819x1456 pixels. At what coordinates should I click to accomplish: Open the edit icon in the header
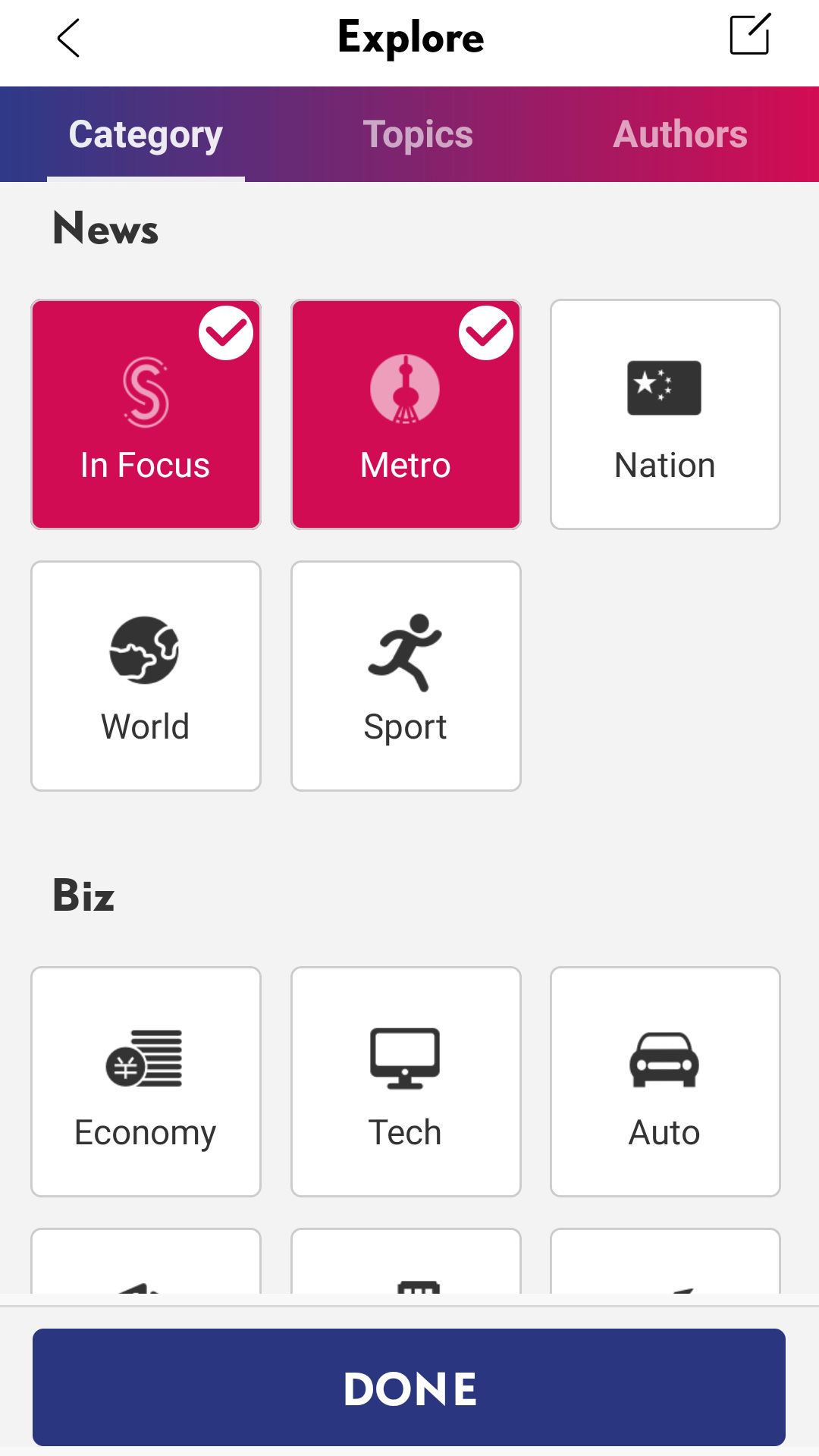pyautogui.click(x=749, y=35)
